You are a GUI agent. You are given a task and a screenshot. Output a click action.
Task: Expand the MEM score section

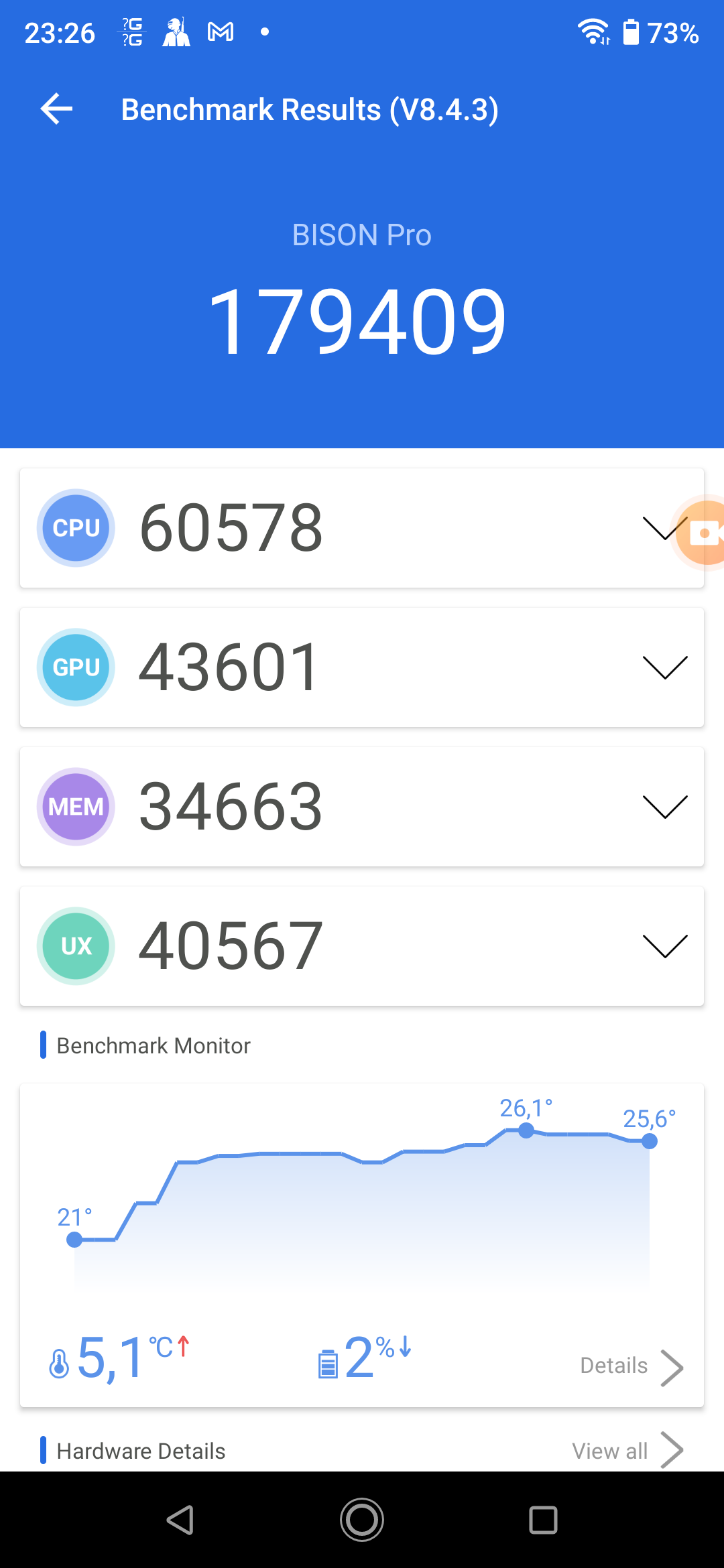tap(664, 807)
